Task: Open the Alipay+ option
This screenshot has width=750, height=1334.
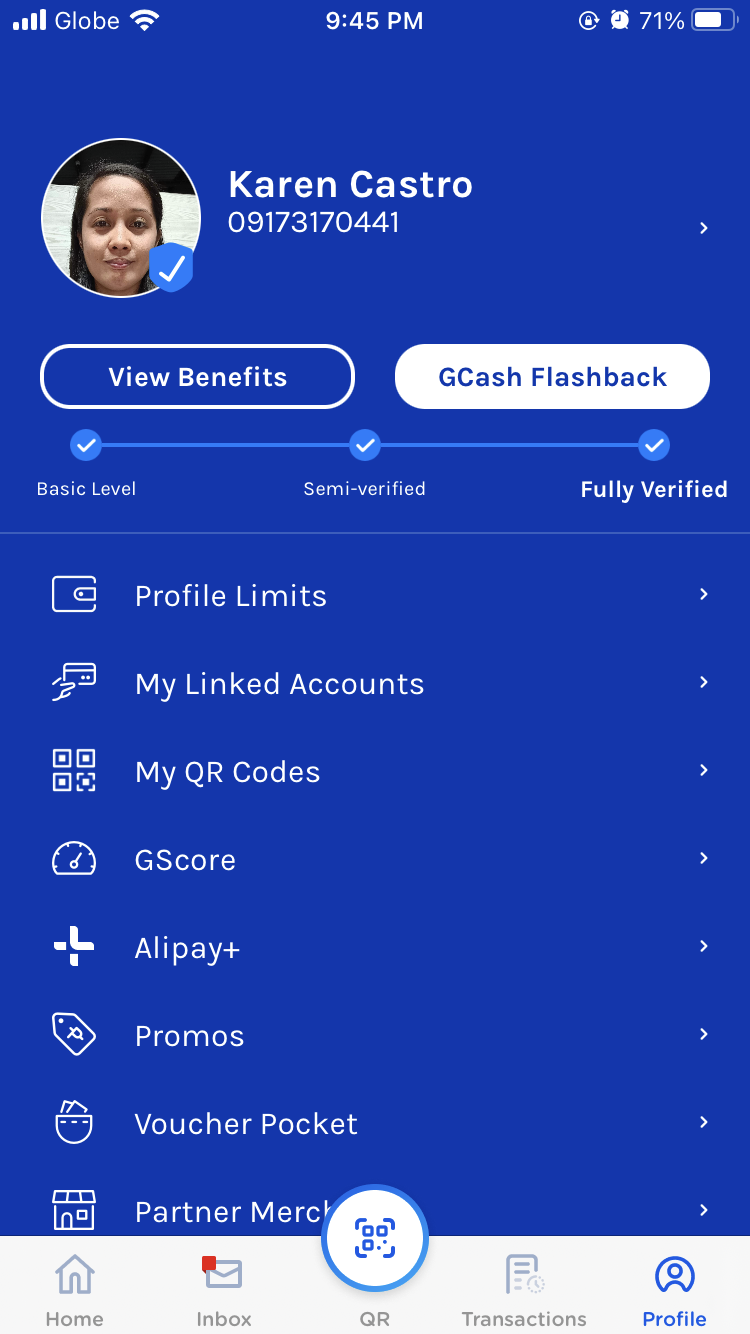Action: click(375, 948)
